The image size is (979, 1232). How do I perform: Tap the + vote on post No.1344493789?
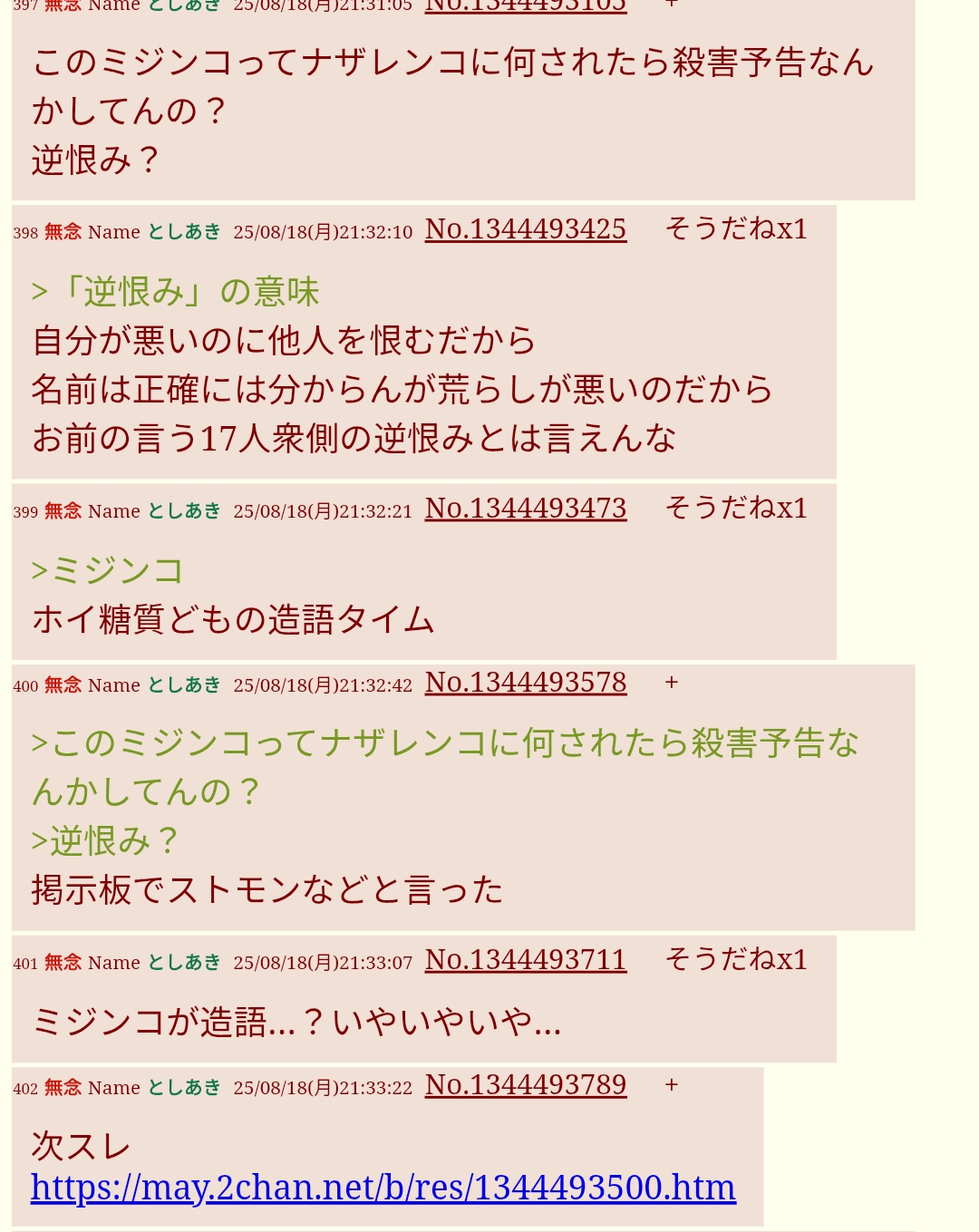[671, 1085]
